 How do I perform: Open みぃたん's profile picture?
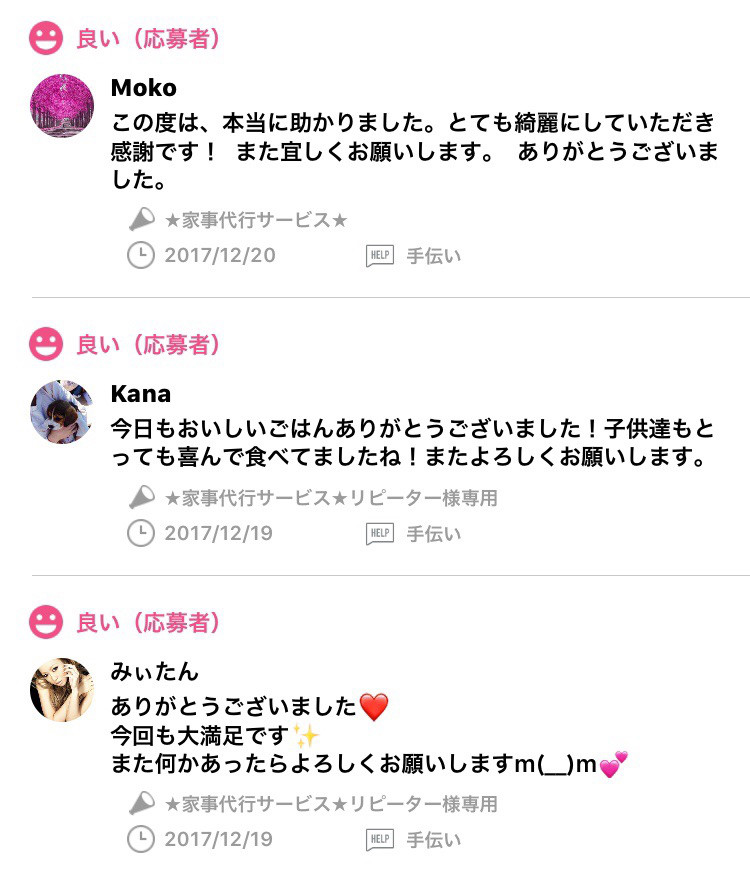click(62, 689)
